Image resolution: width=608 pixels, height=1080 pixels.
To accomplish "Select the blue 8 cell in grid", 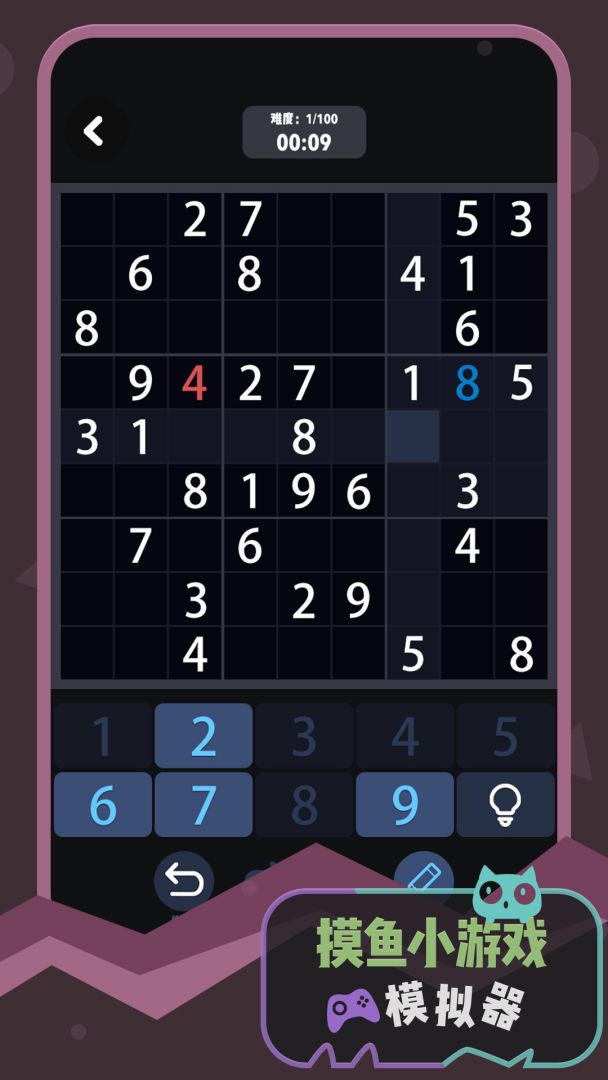I will point(467,383).
